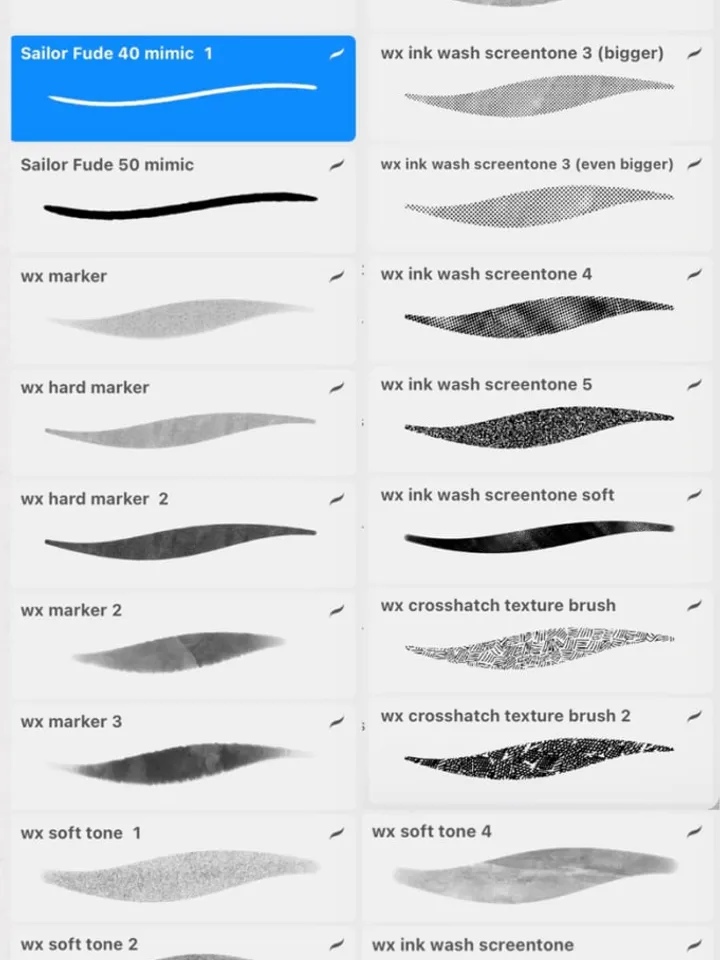Select wx ink wash screentone 3 (bigger)

[540, 88]
